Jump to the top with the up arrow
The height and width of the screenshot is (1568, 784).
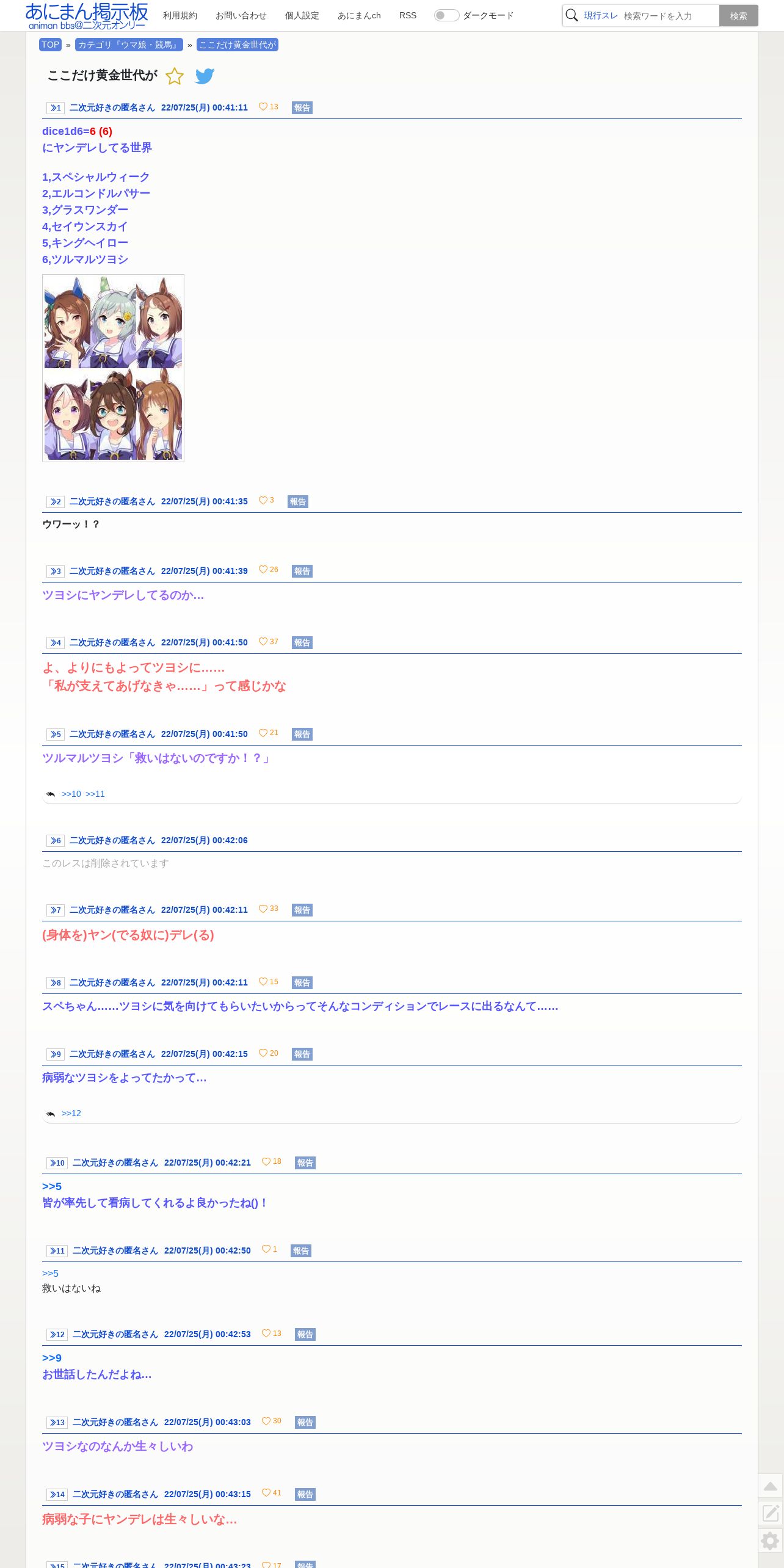(x=771, y=1486)
